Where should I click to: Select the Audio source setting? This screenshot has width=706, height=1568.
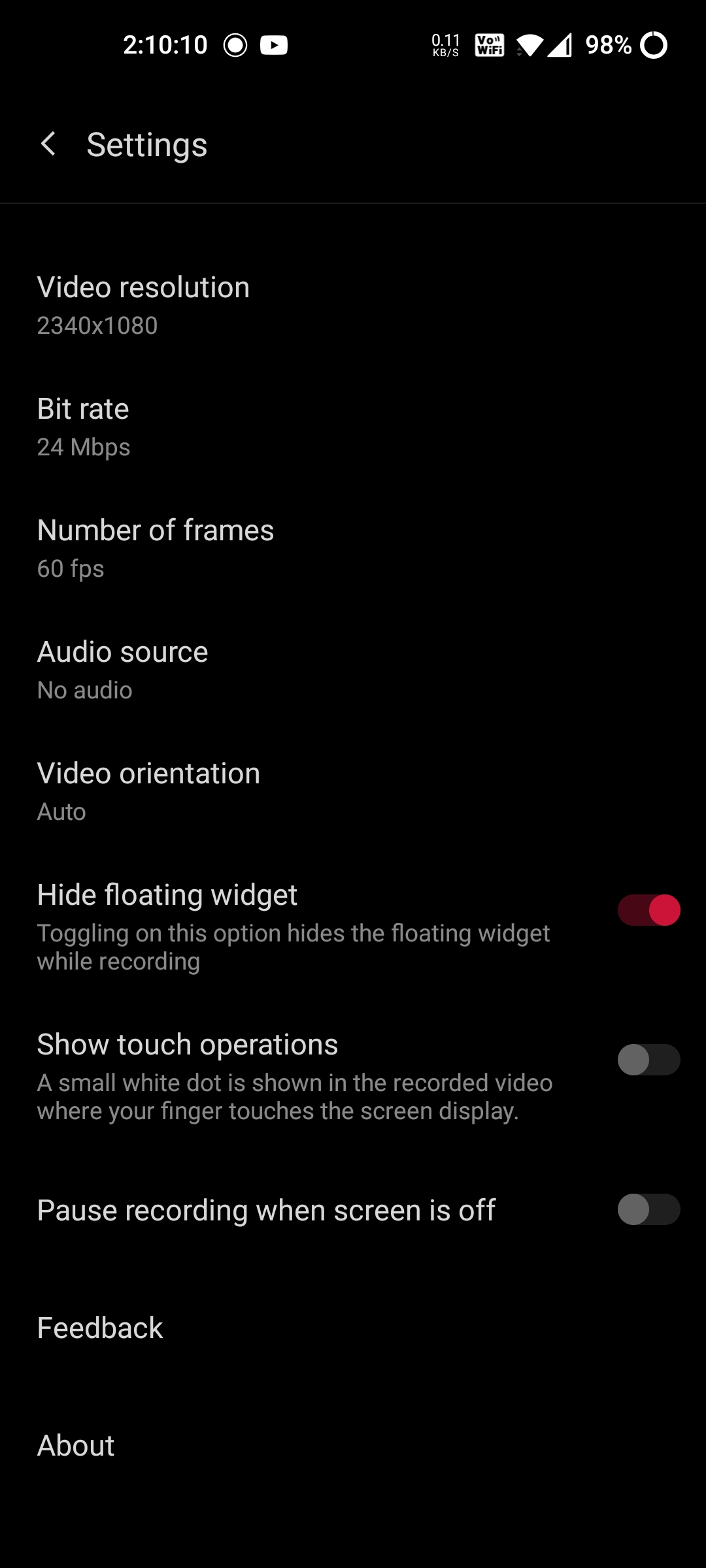(x=123, y=669)
